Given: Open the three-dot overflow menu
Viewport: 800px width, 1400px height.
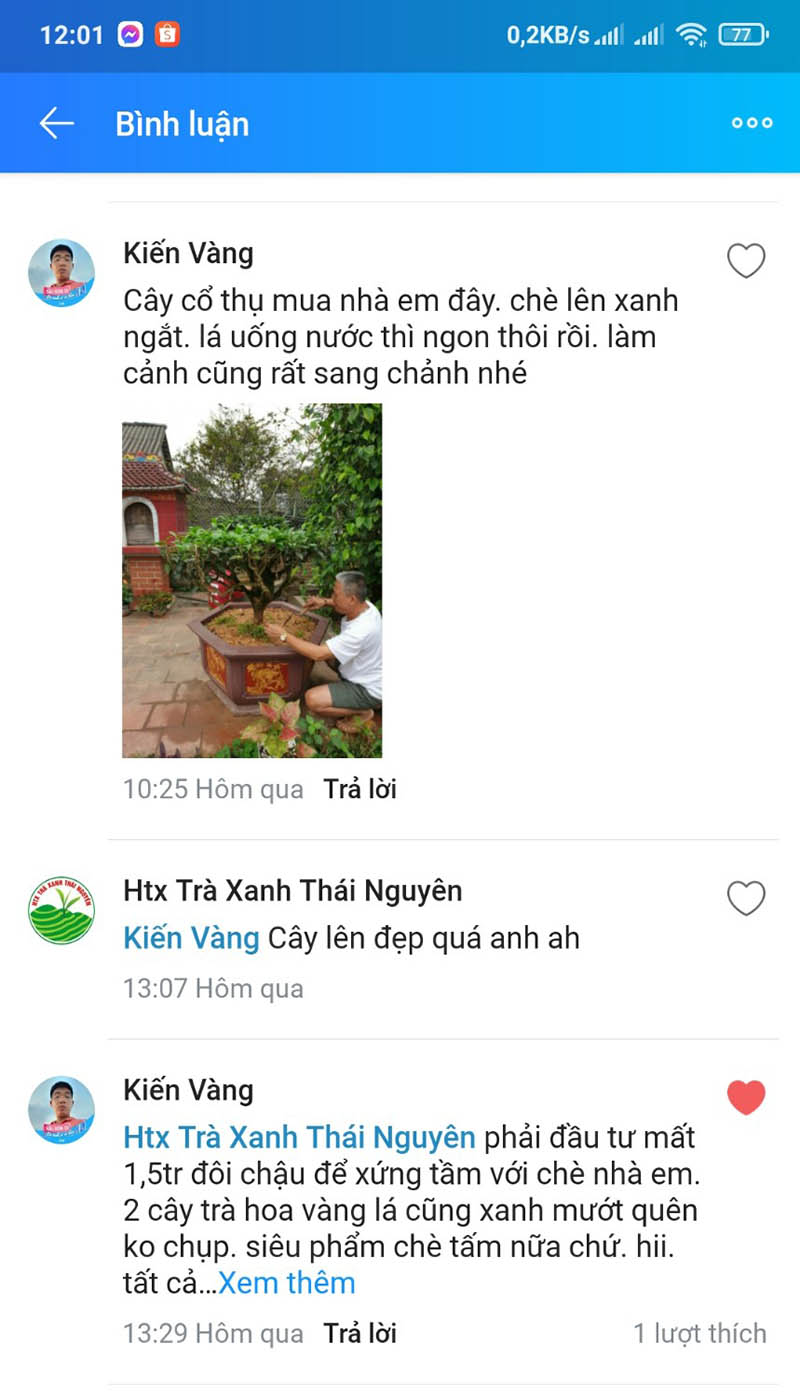Looking at the screenshot, I should click(x=752, y=123).
